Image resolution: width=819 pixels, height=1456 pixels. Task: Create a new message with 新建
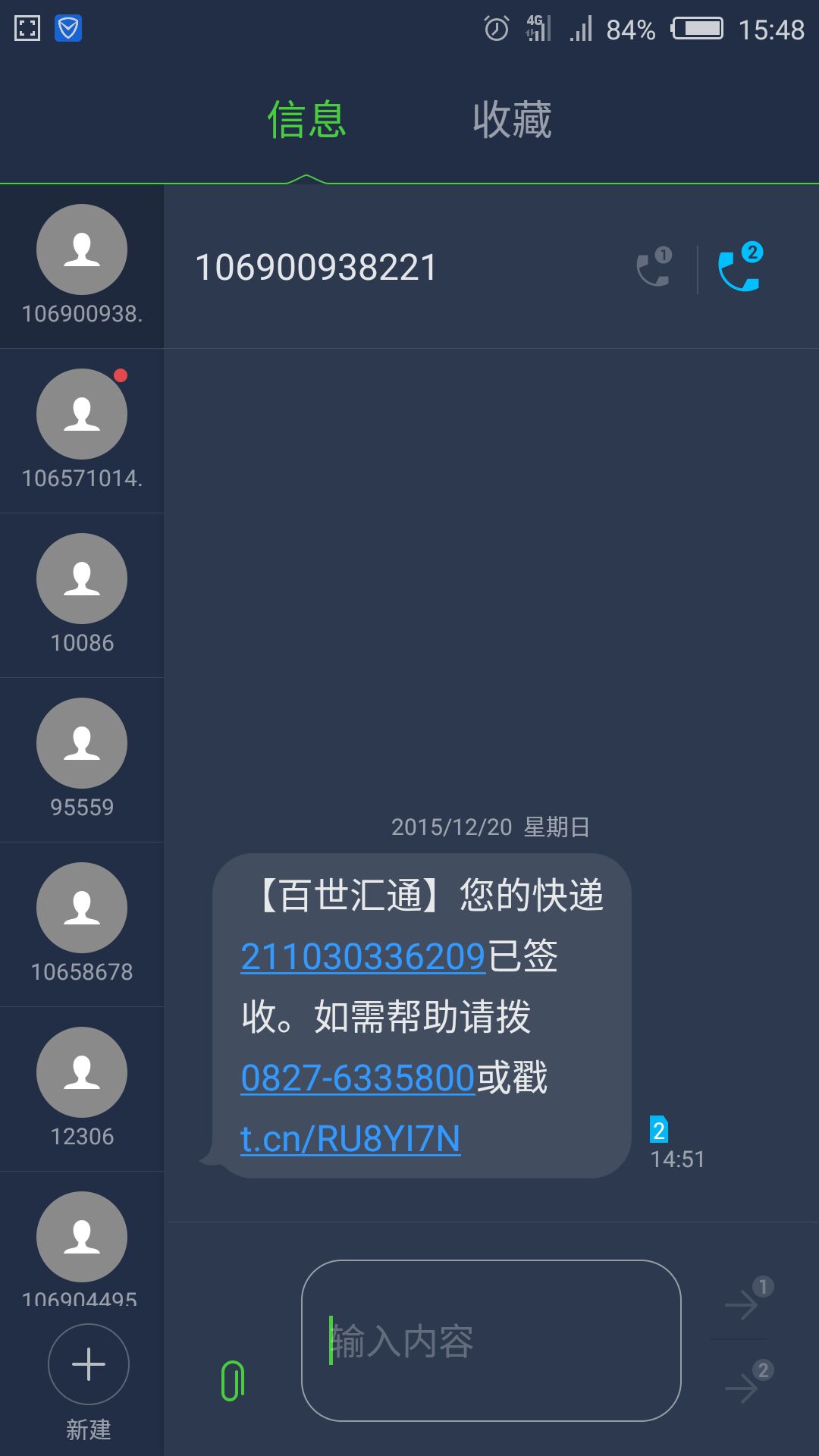[89, 1380]
